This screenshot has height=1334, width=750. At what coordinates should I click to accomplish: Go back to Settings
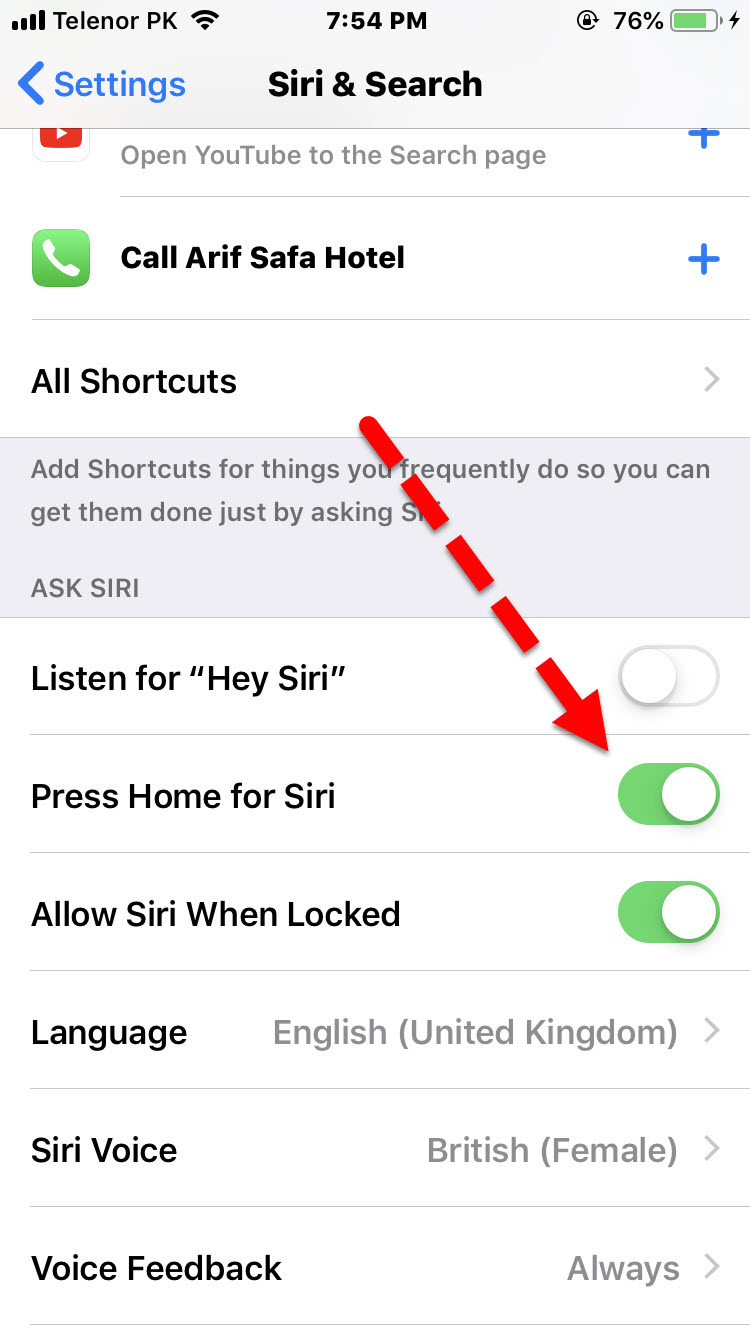(x=102, y=85)
